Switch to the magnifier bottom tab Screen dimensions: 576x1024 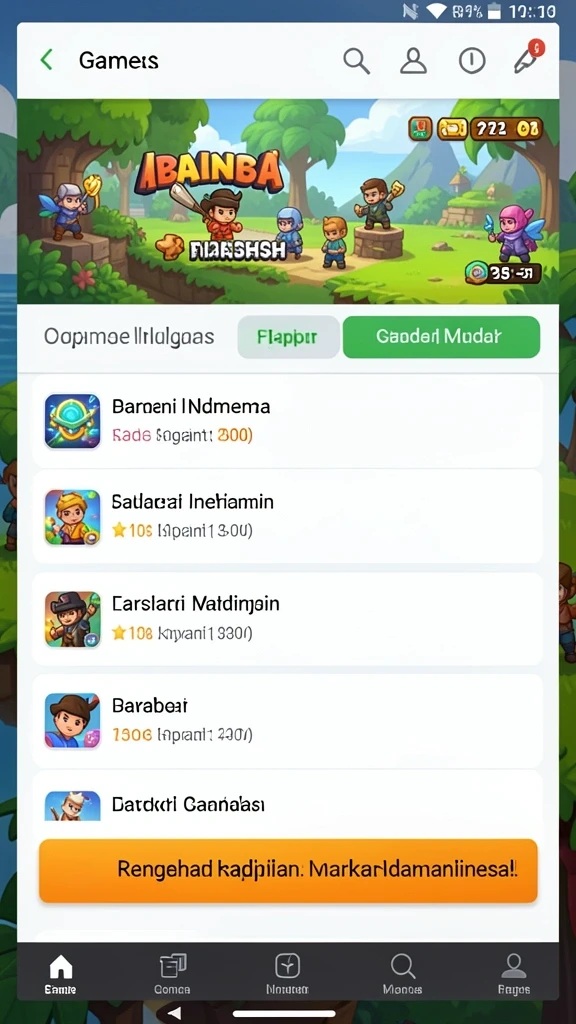click(x=402, y=972)
